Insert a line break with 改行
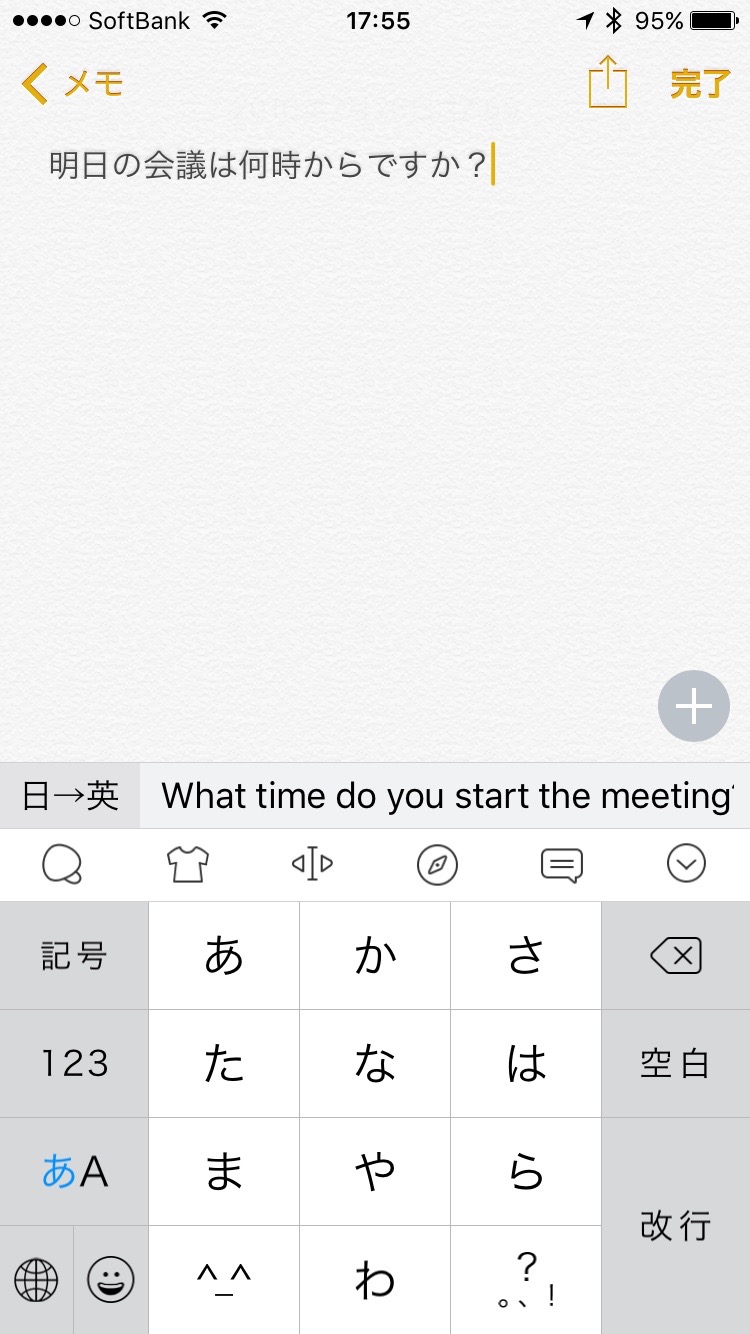Image resolution: width=750 pixels, height=1334 pixels. tap(676, 1226)
